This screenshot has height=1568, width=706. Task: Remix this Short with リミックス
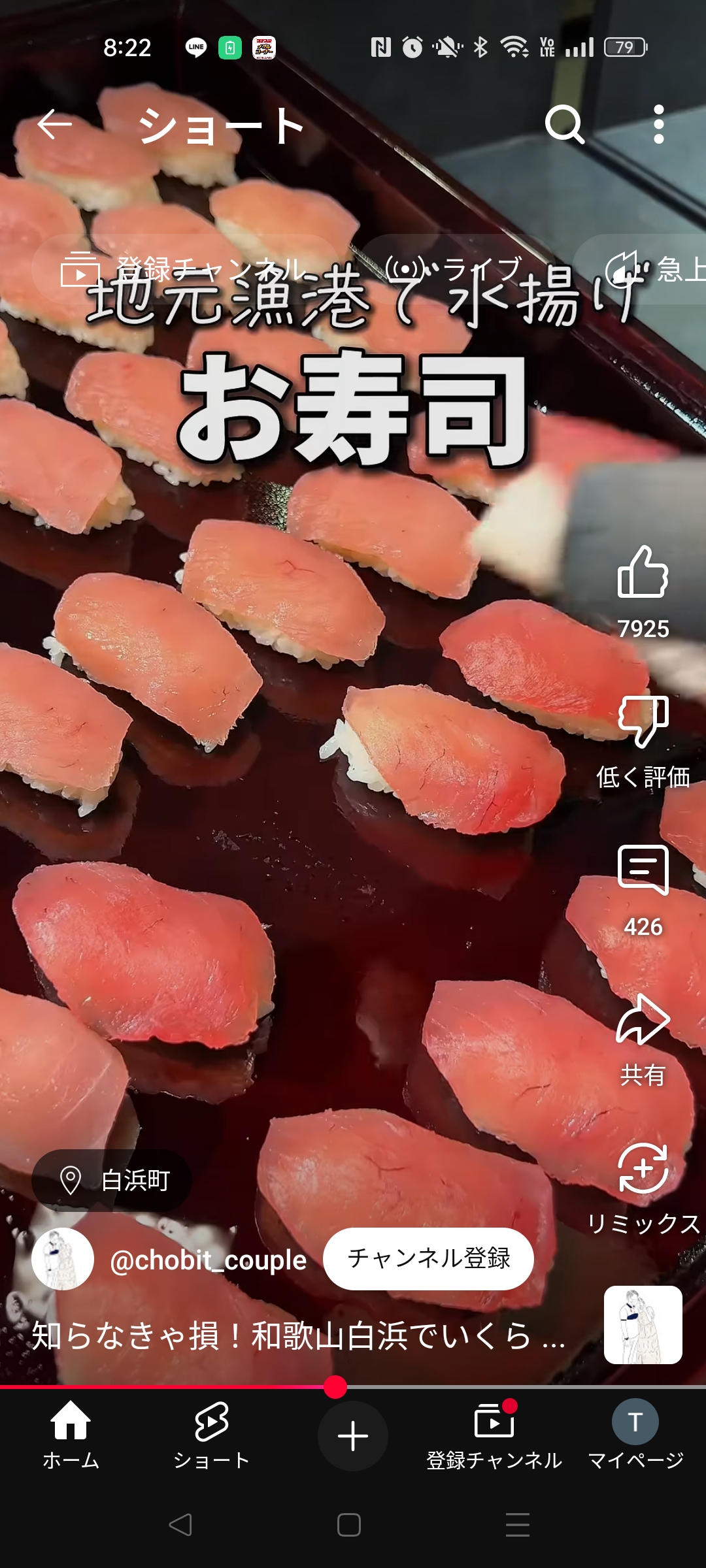click(643, 1169)
